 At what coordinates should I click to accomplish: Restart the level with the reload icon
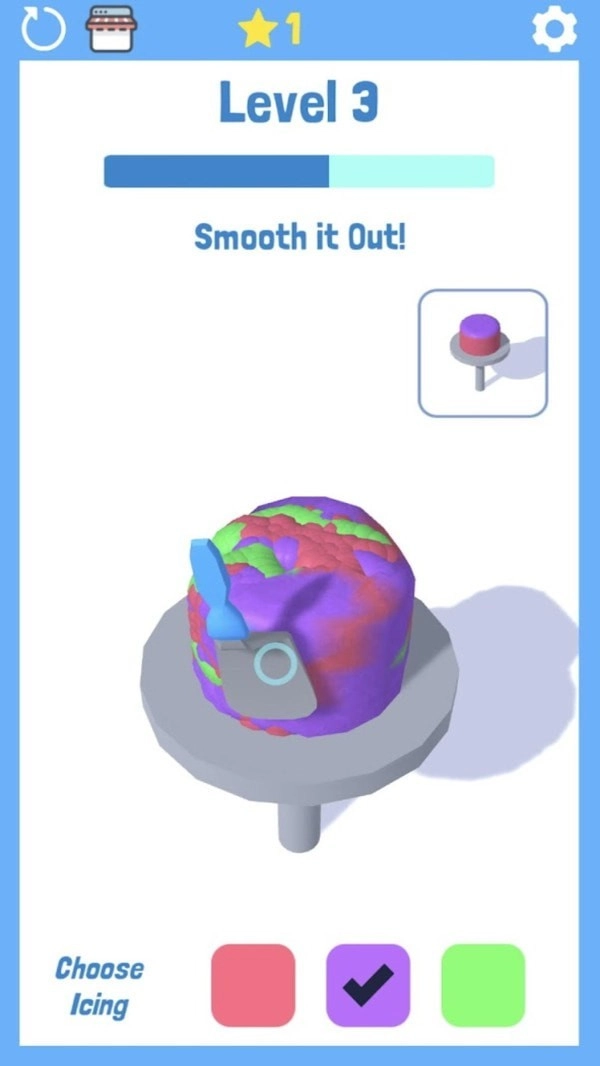click(43, 30)
